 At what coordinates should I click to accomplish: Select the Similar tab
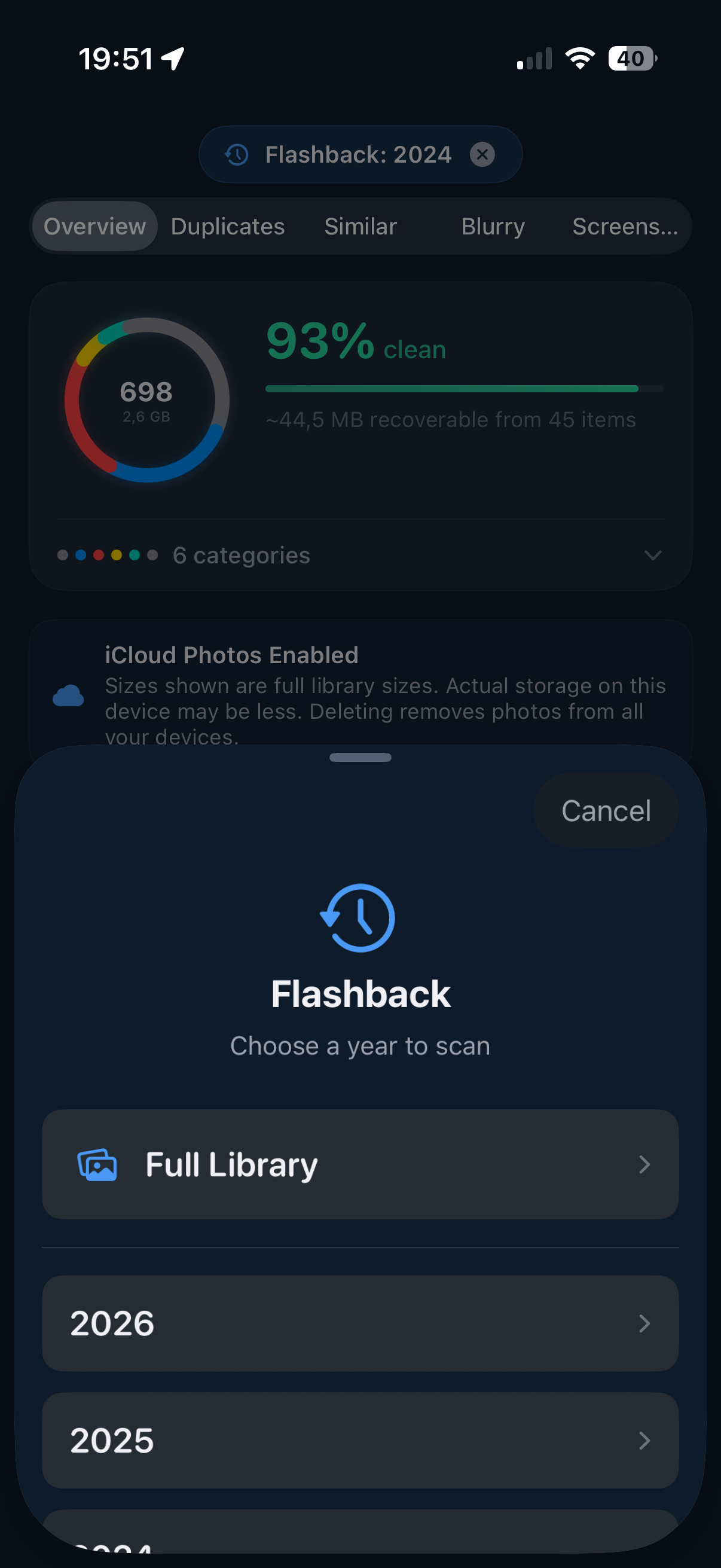359,226
